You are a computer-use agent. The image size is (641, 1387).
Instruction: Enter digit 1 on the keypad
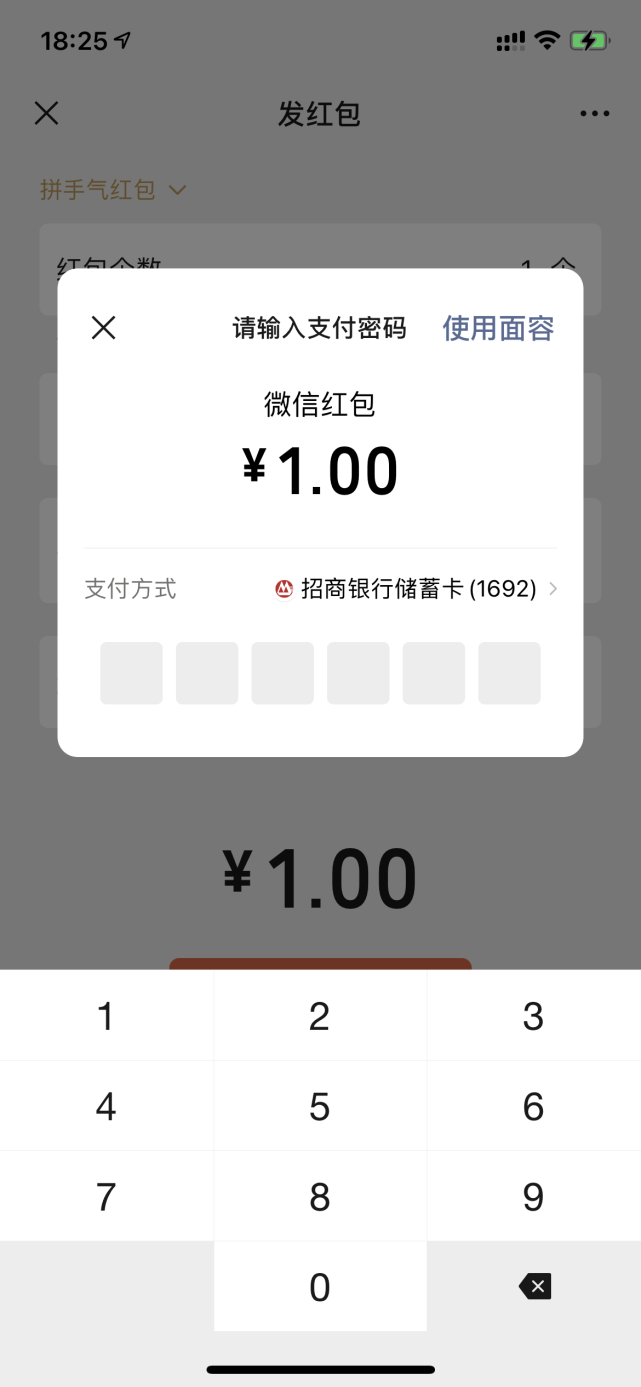[106, 1015]
